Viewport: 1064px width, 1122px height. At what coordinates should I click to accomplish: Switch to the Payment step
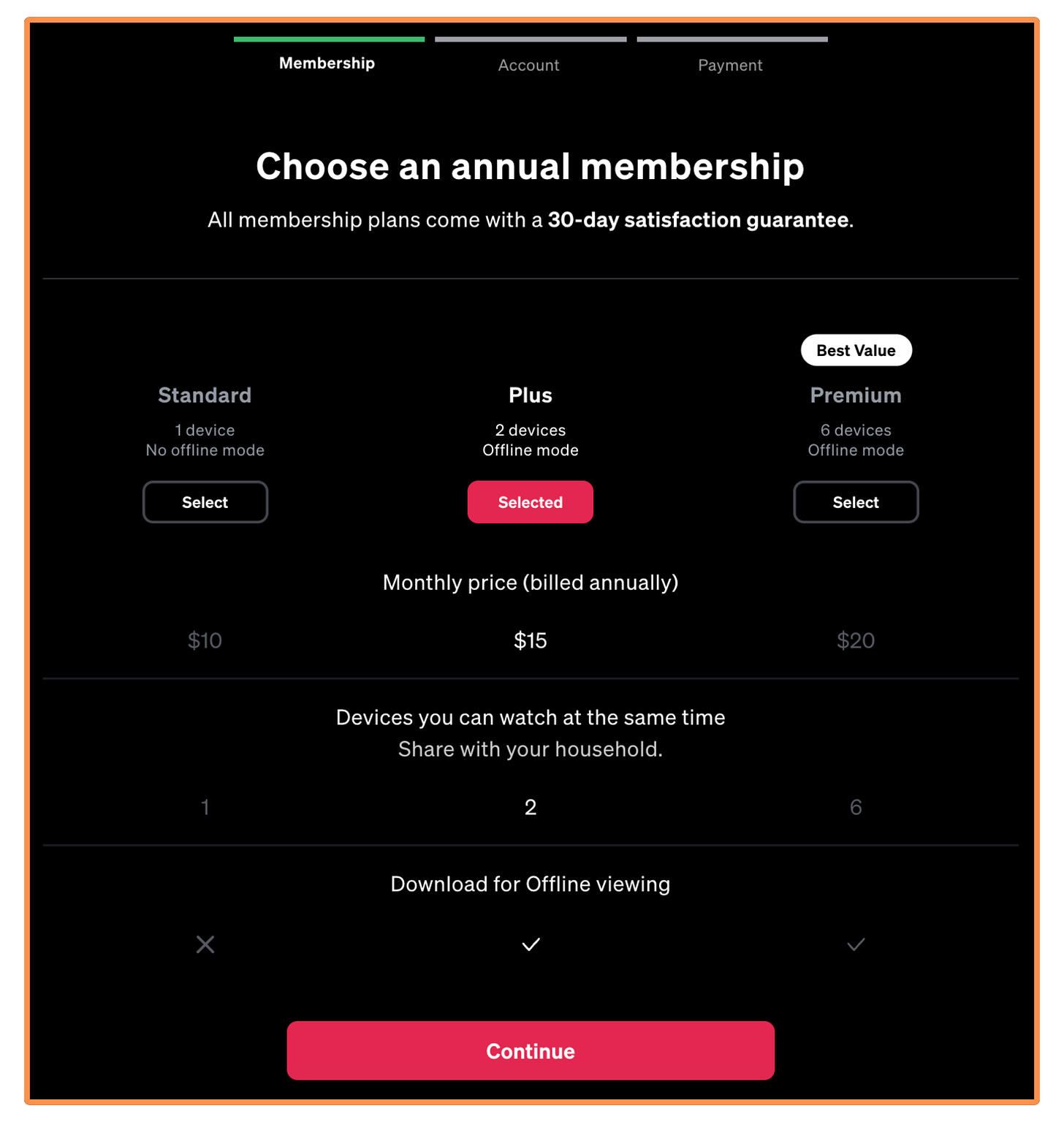(730, 65)
